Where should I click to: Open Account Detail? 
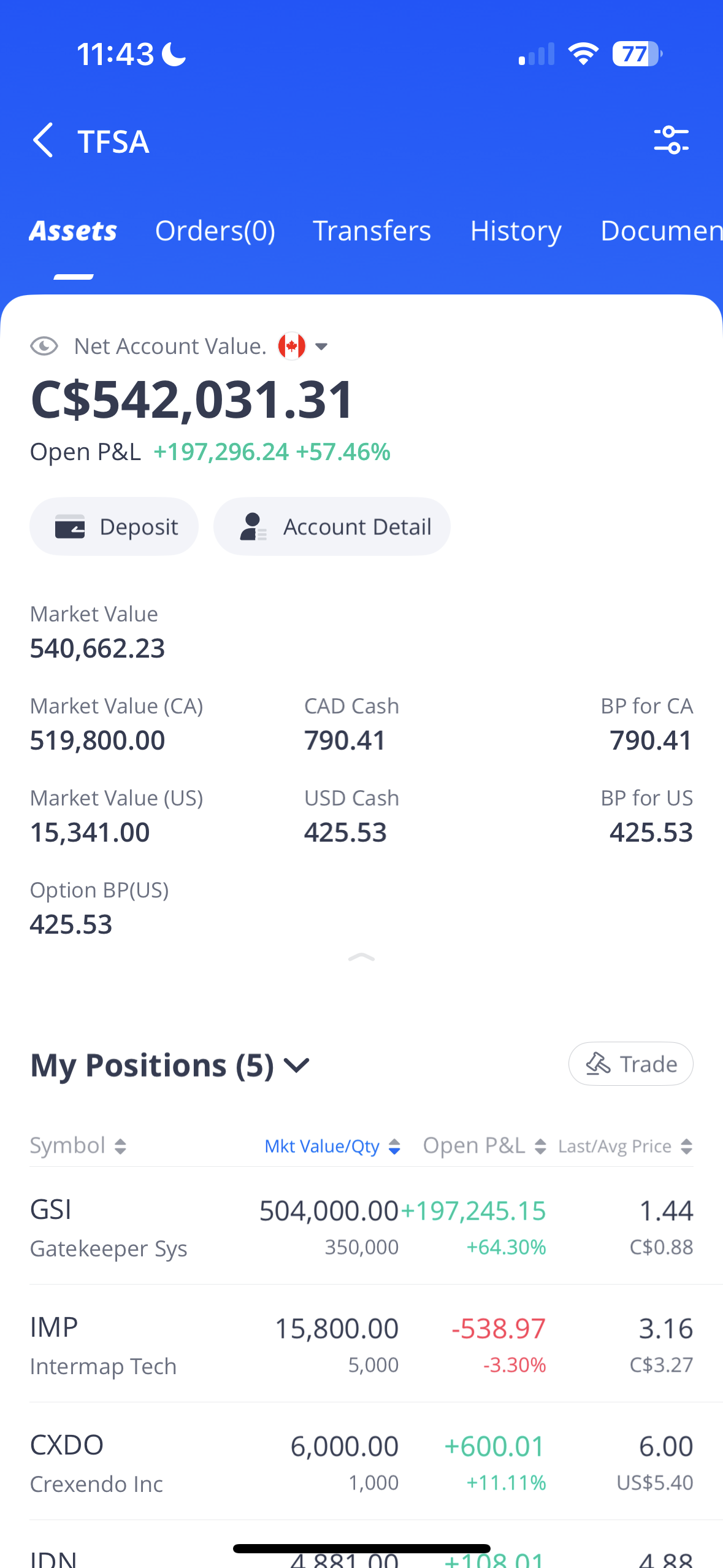click(332, 526)
